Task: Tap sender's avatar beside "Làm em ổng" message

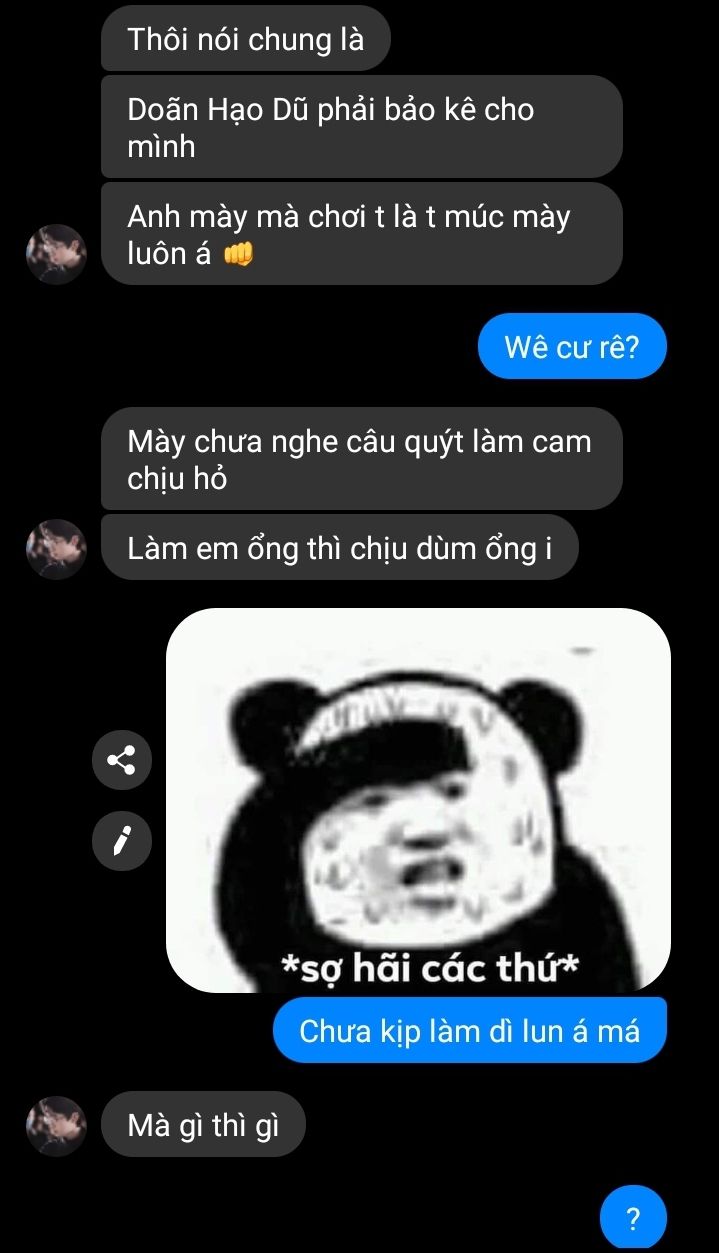Action: (x=57, y=549)
